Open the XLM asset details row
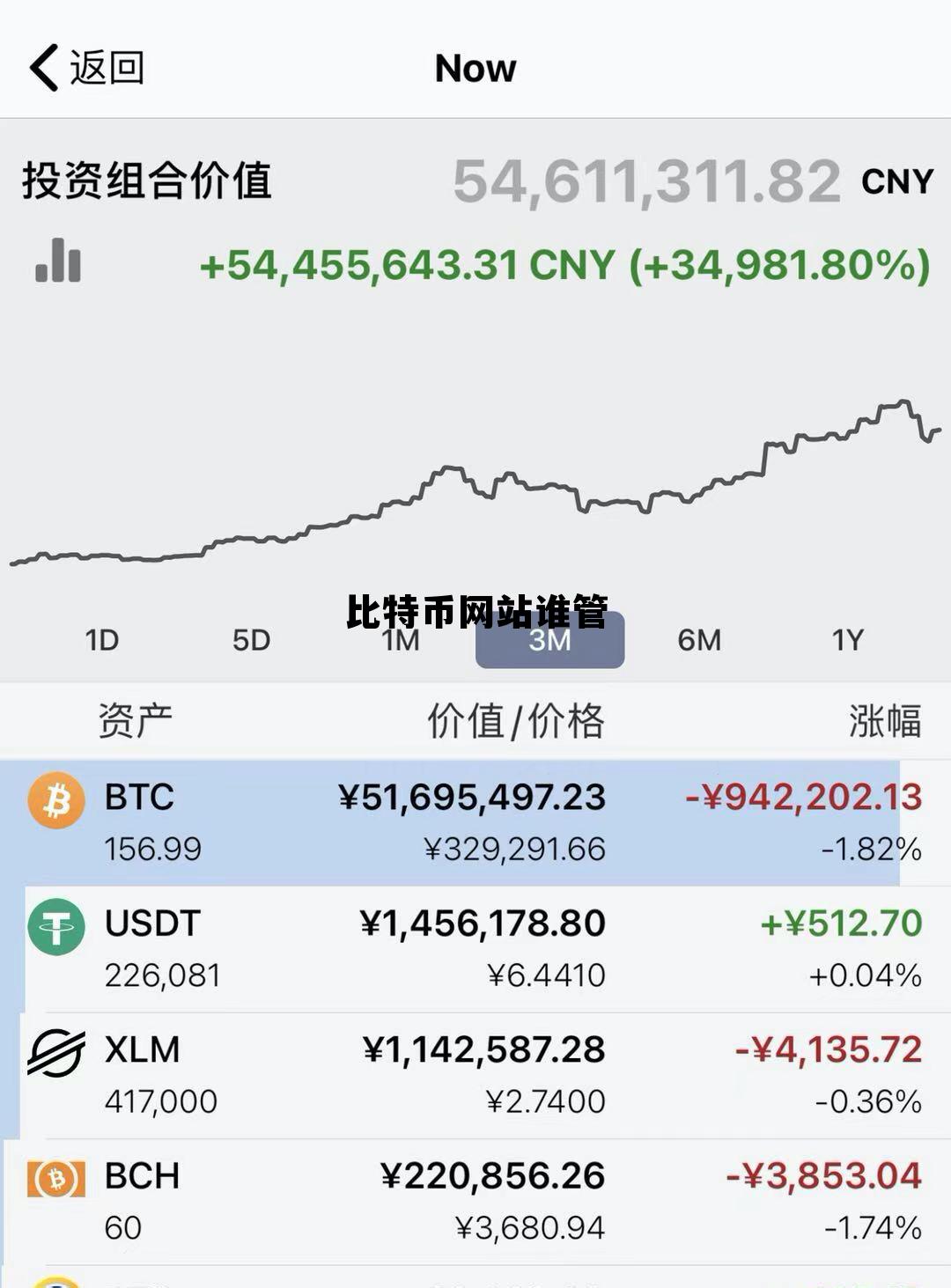951x1288 pixels. coord(475,1073)
